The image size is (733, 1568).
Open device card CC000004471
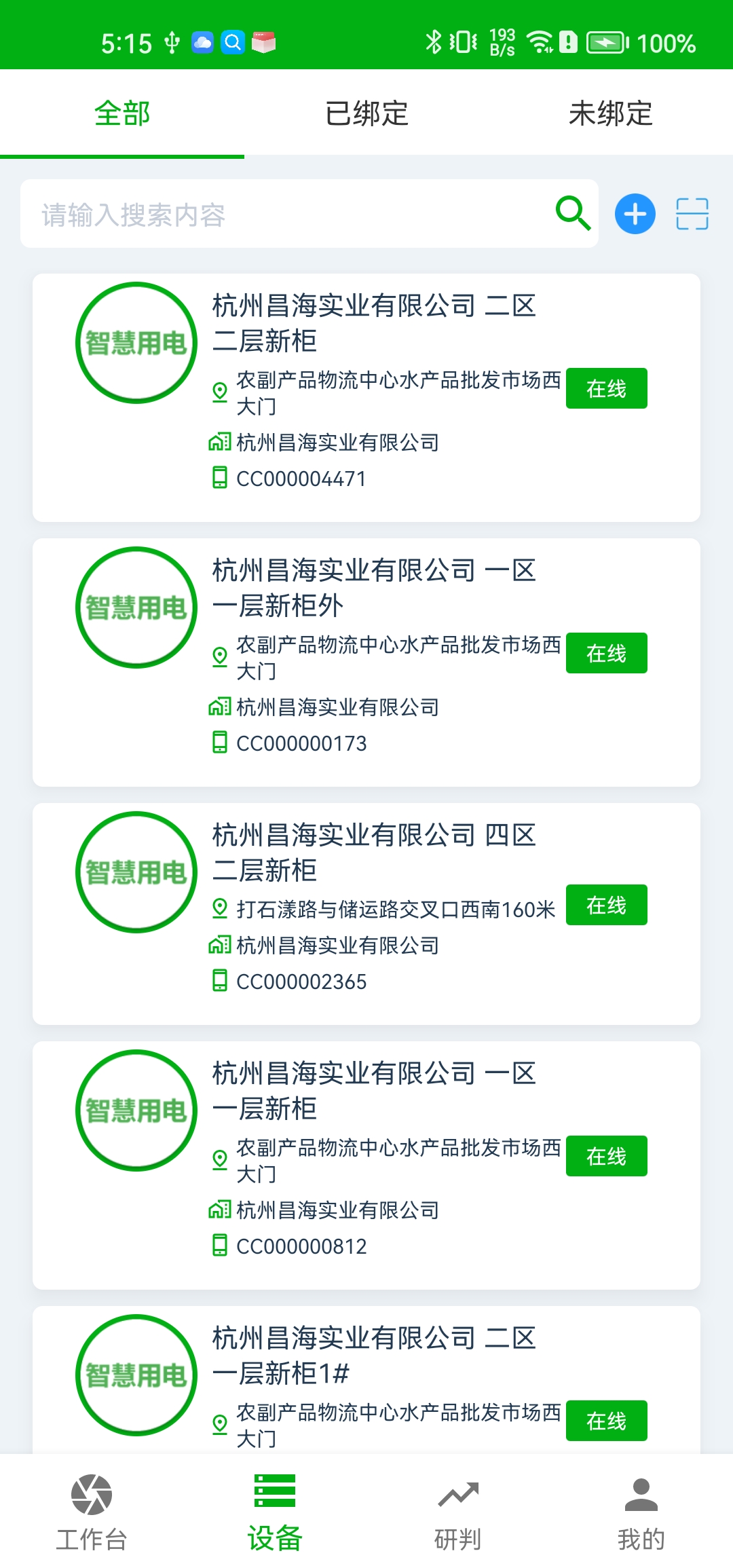point(366,398)
